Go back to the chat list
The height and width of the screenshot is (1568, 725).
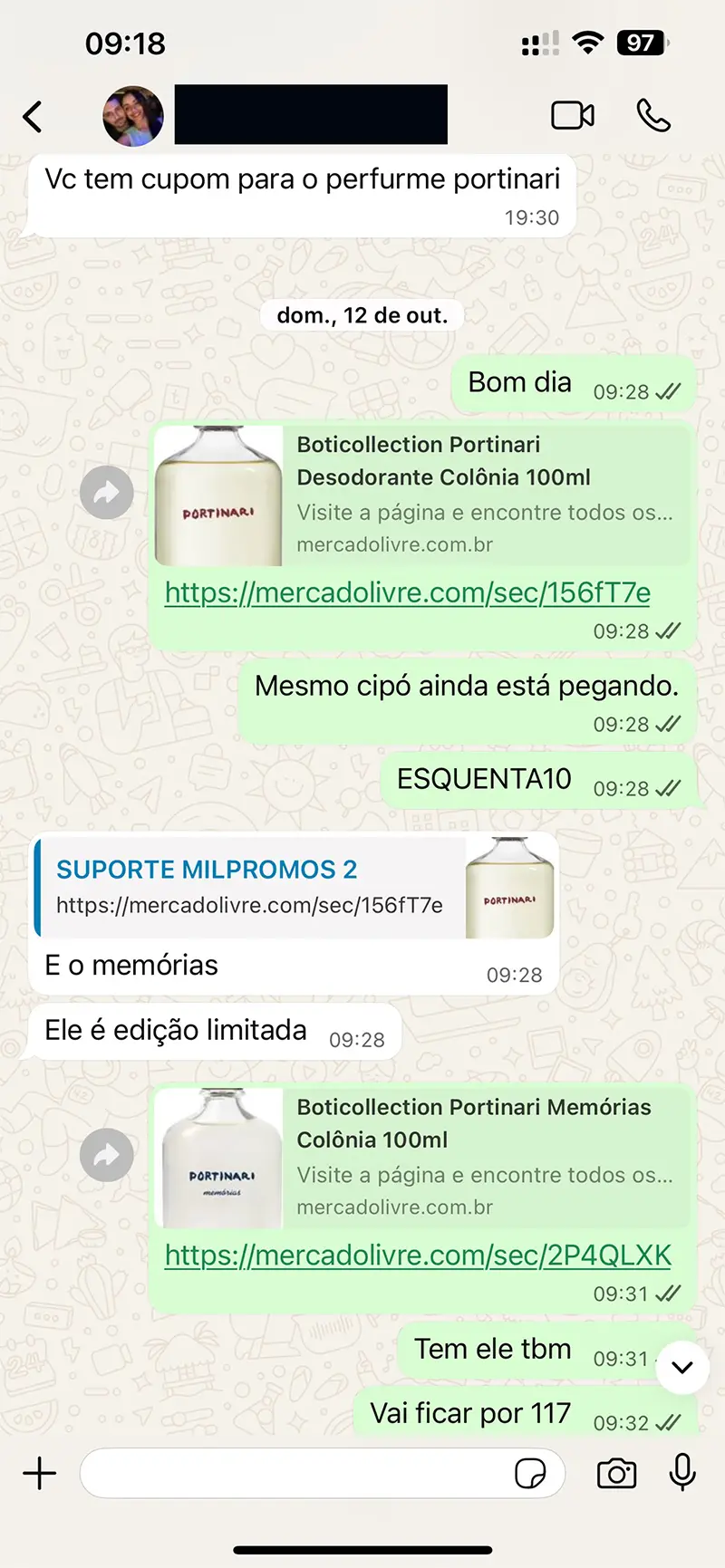[33, 116]
